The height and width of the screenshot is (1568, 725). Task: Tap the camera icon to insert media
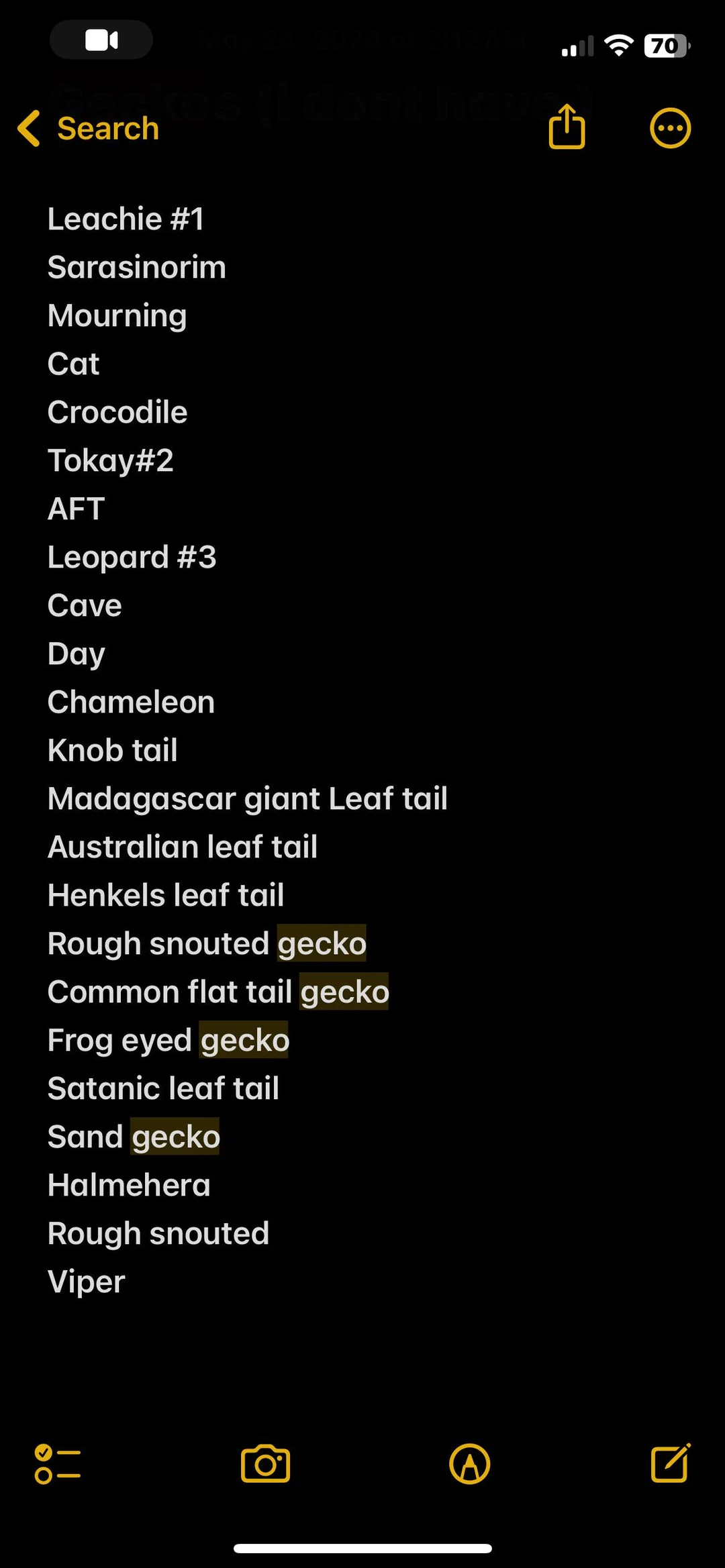[266, 1464]
